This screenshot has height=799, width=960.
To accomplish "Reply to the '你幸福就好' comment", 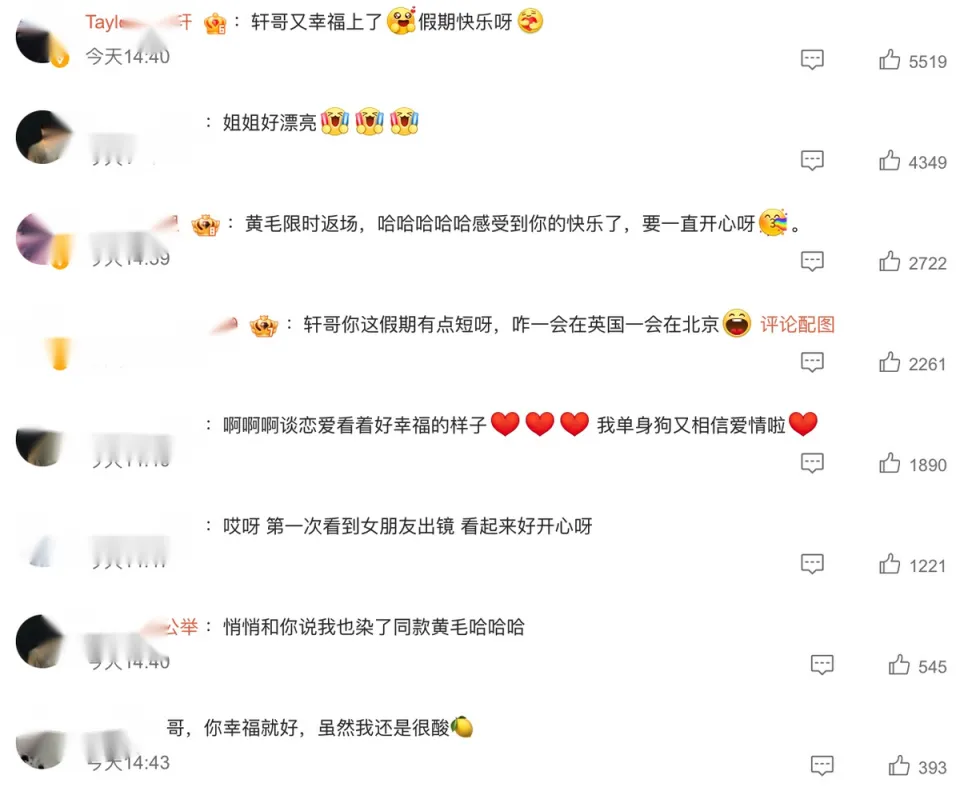I will [x=821, y=766].
